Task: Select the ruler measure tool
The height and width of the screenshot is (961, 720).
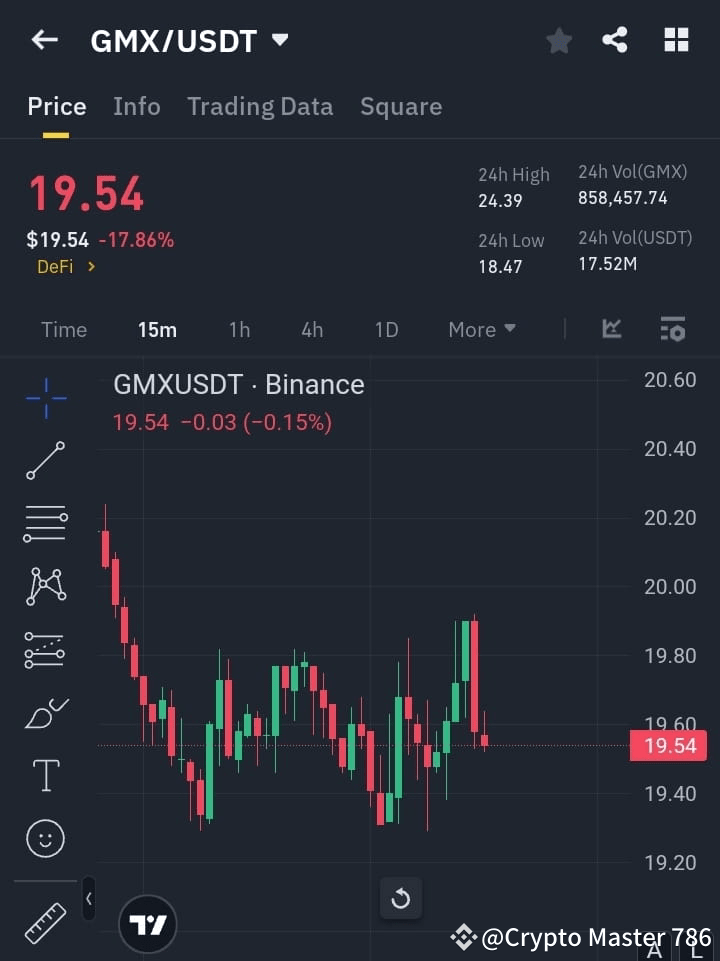Action: pyautogui.click(x=44, y=925)
